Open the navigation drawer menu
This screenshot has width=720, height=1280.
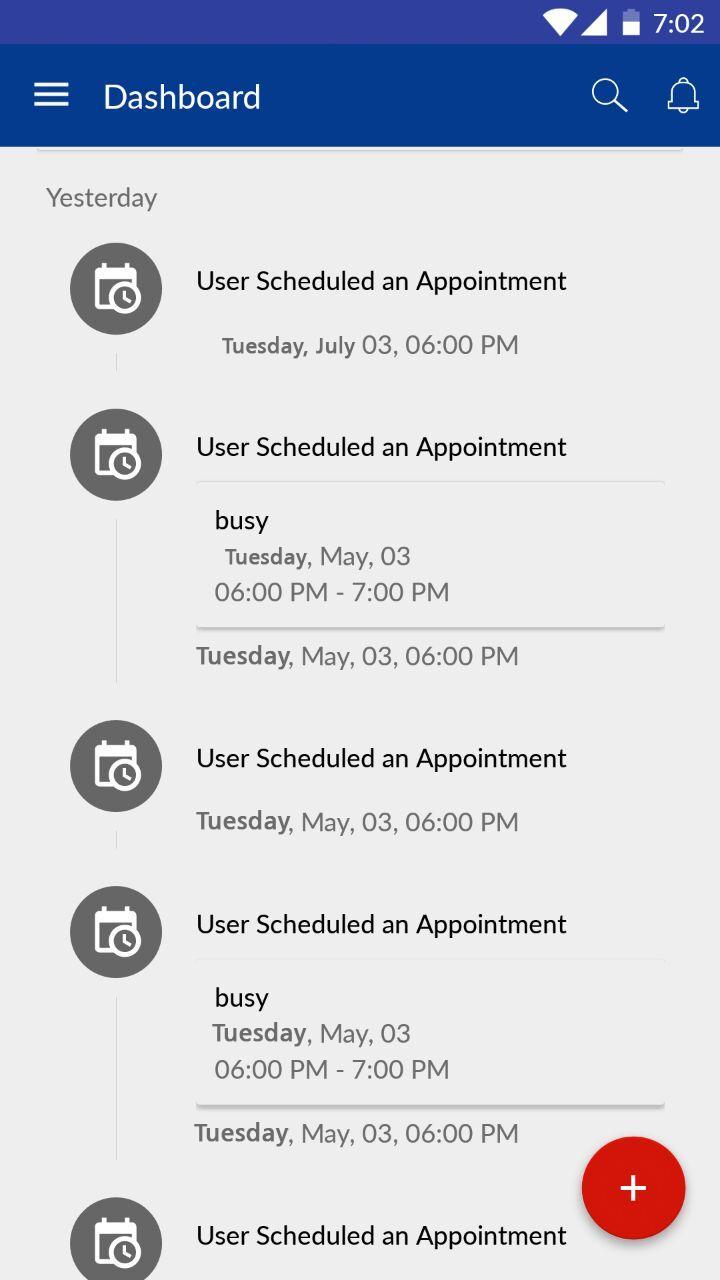(x=51, y=96)
